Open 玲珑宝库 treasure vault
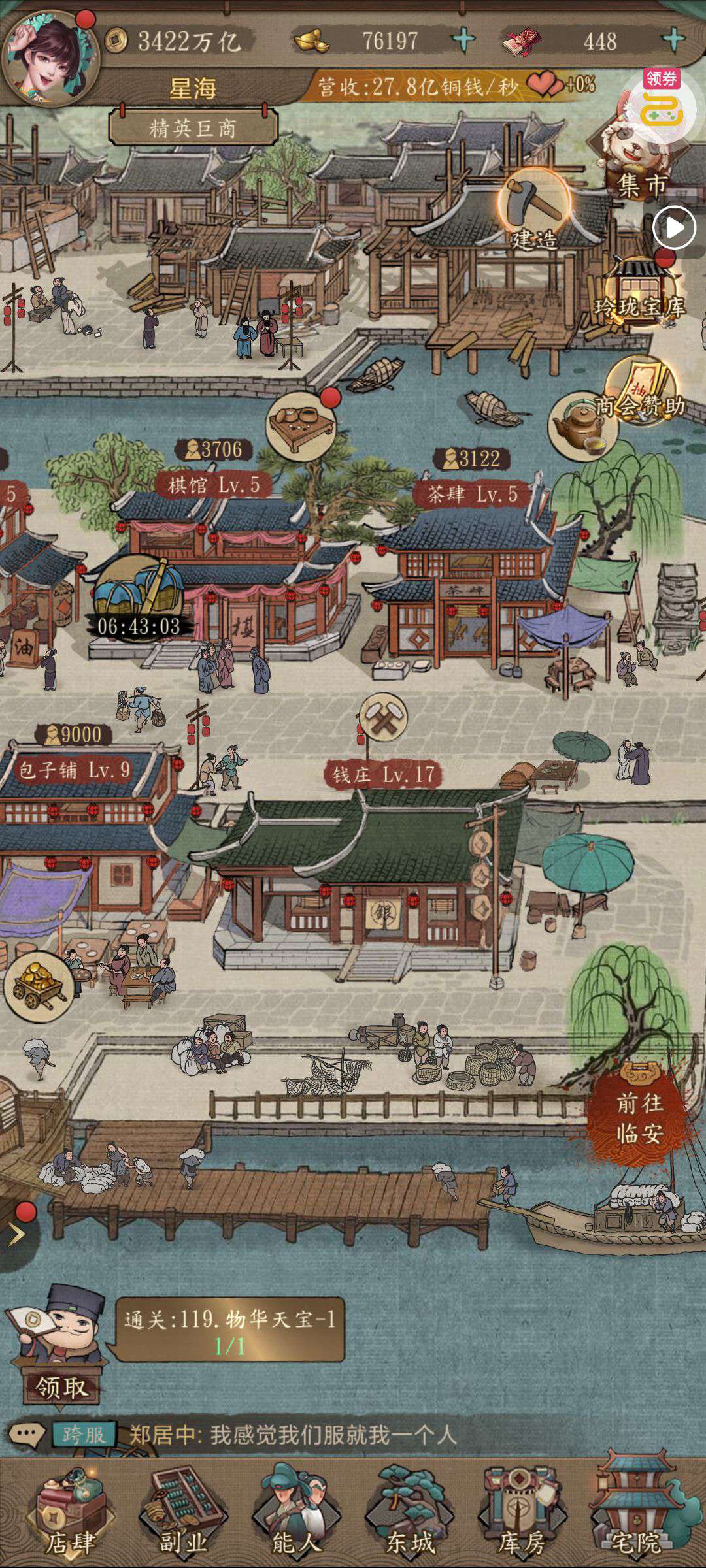 click(x=639, y=291)
